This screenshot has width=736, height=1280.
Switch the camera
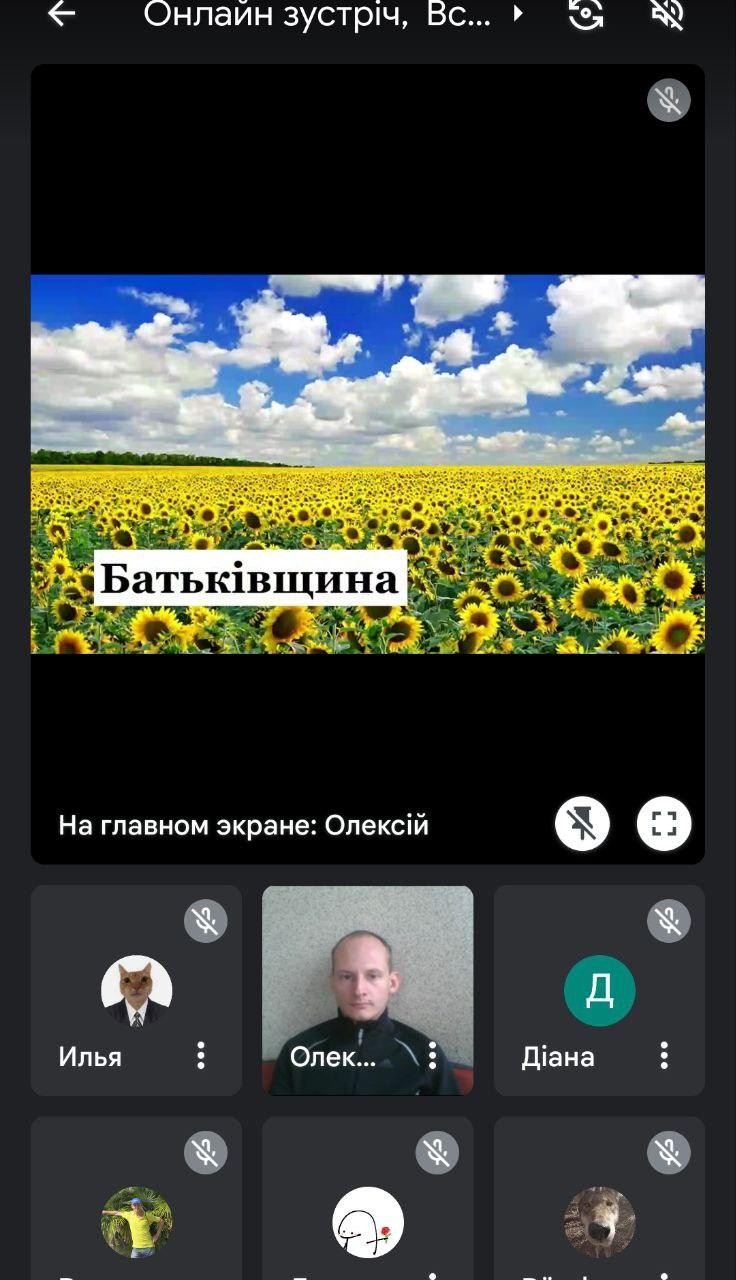[585, 14]
